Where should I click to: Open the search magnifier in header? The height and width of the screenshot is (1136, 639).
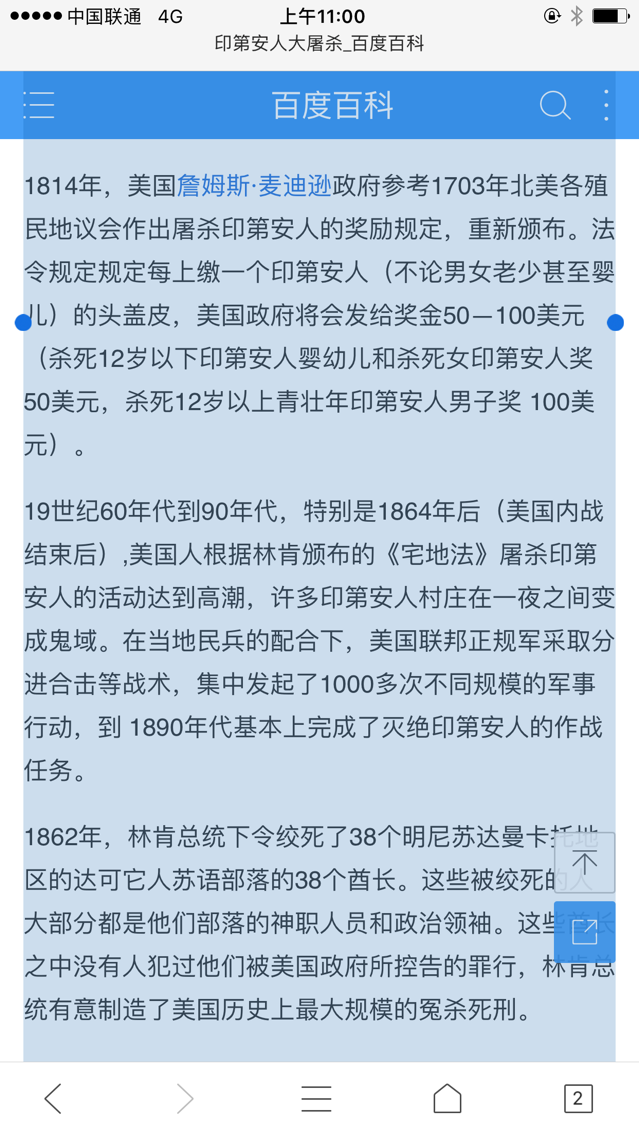(554, 105)
